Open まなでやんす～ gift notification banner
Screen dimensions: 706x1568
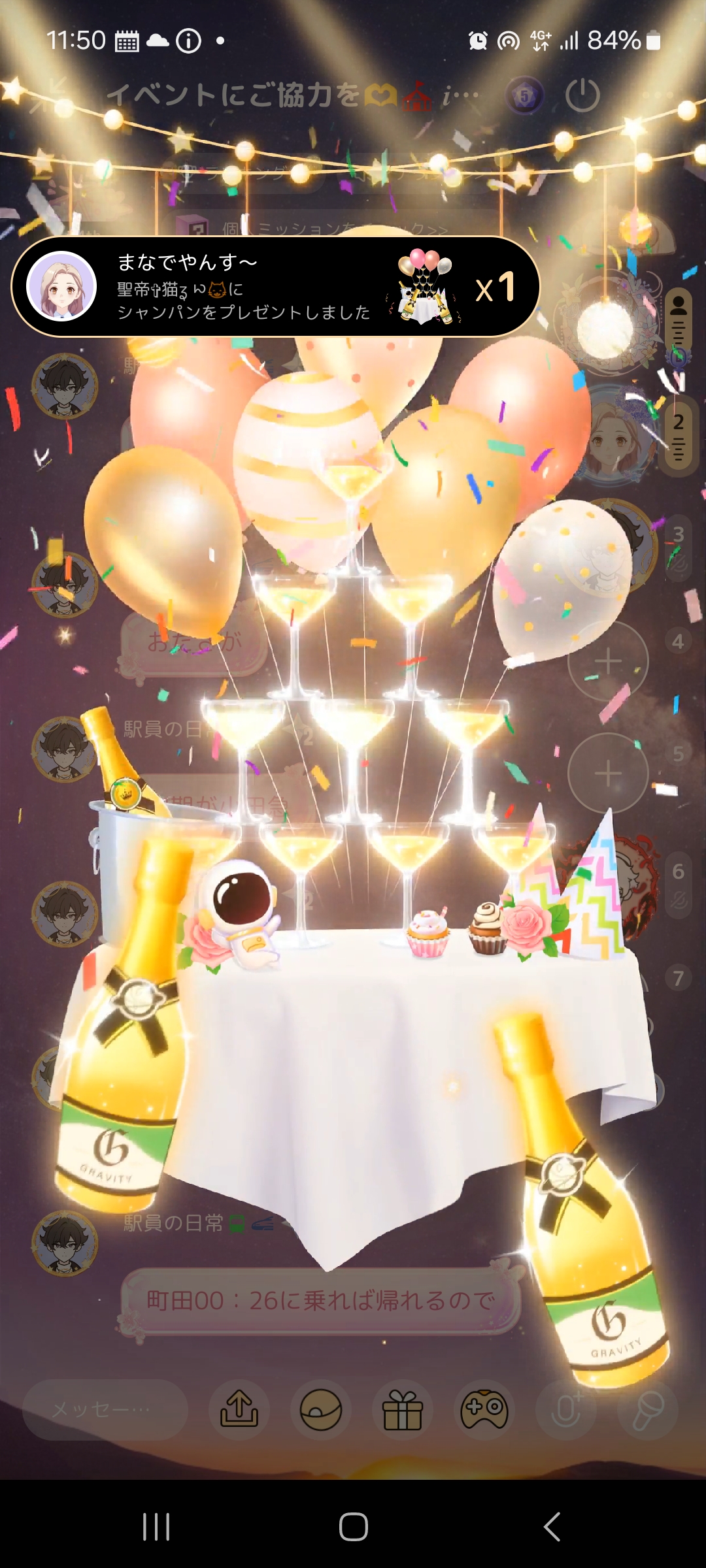pyautogui.click(x=275, y=286)
